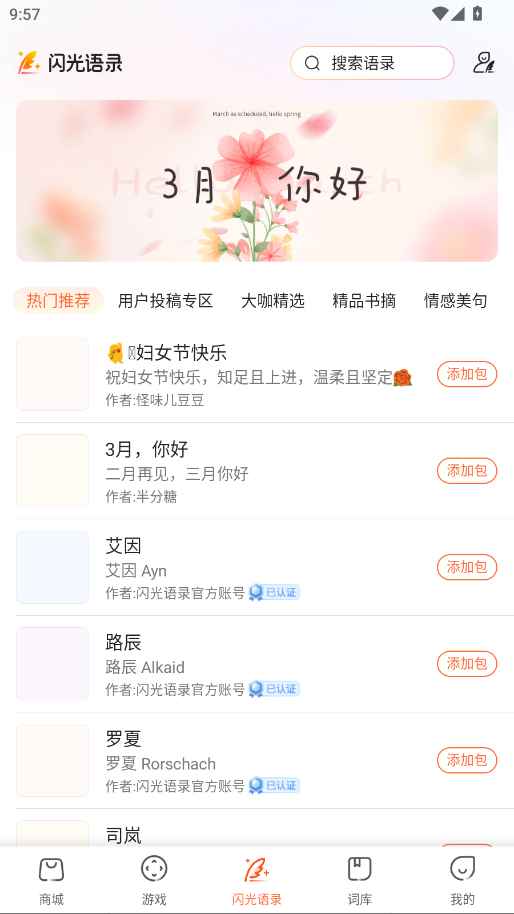Go to the 游戏 tab
Image resolution: width=514 pixels, height=914 pixels.
[x=154, y=880]
